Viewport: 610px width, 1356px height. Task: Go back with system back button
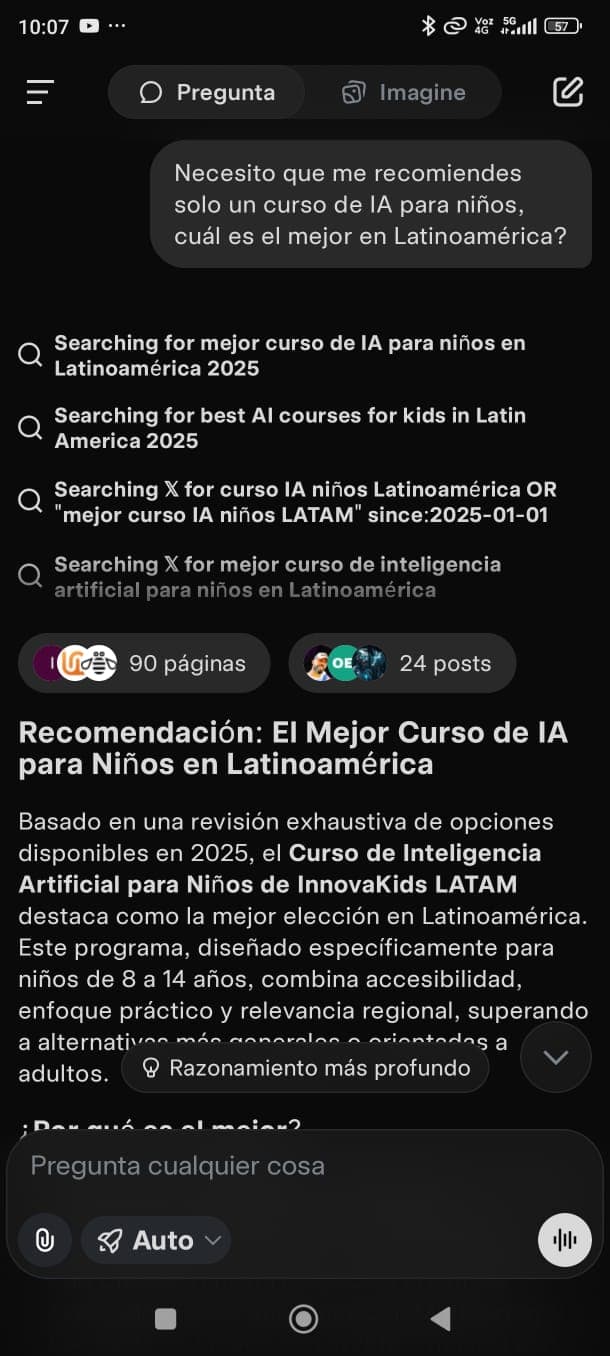(440, 1319)
